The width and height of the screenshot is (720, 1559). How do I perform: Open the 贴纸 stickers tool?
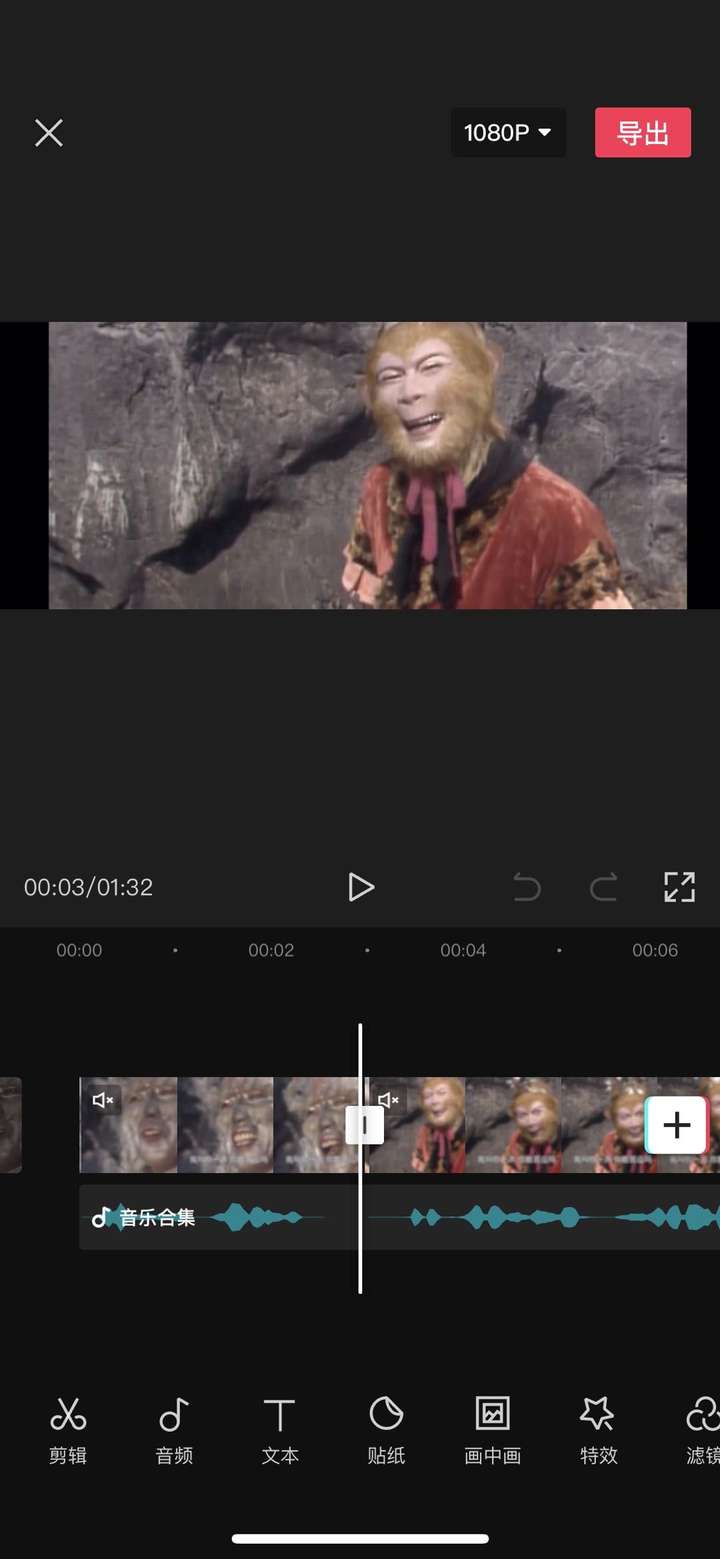coord(386,1431)
